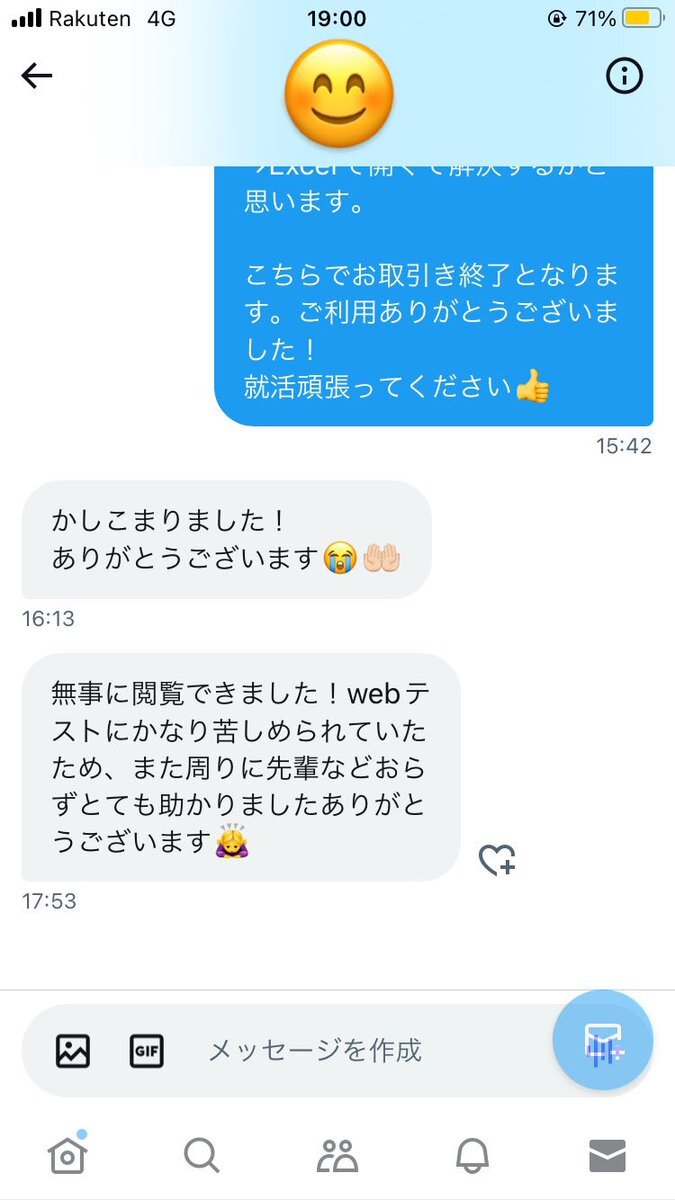The width and height of the screenshot is (675, 1200).
Task: Tap the blue voice message button
Action: (x=603, y=1040)
